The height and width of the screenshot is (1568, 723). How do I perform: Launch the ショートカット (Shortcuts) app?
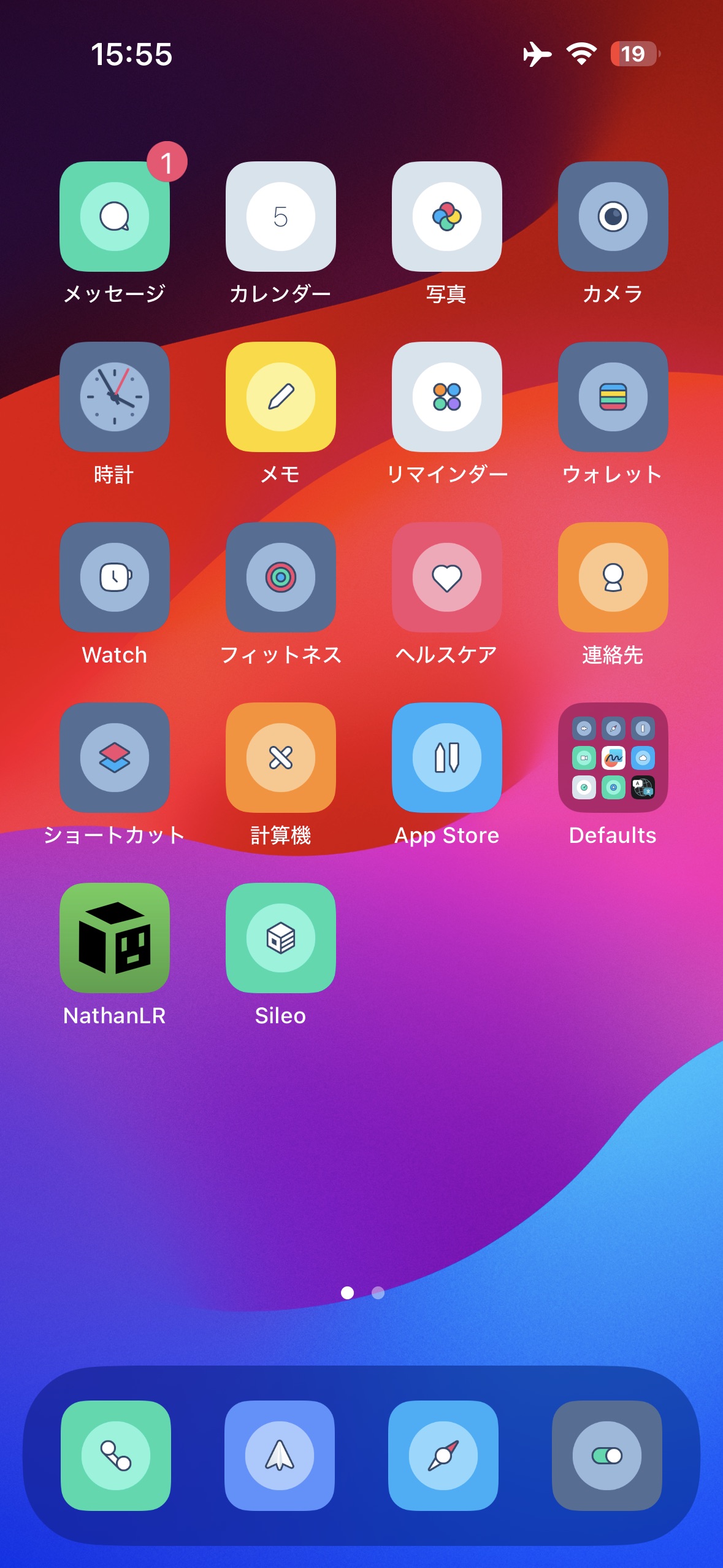click(x=115, y=758)
